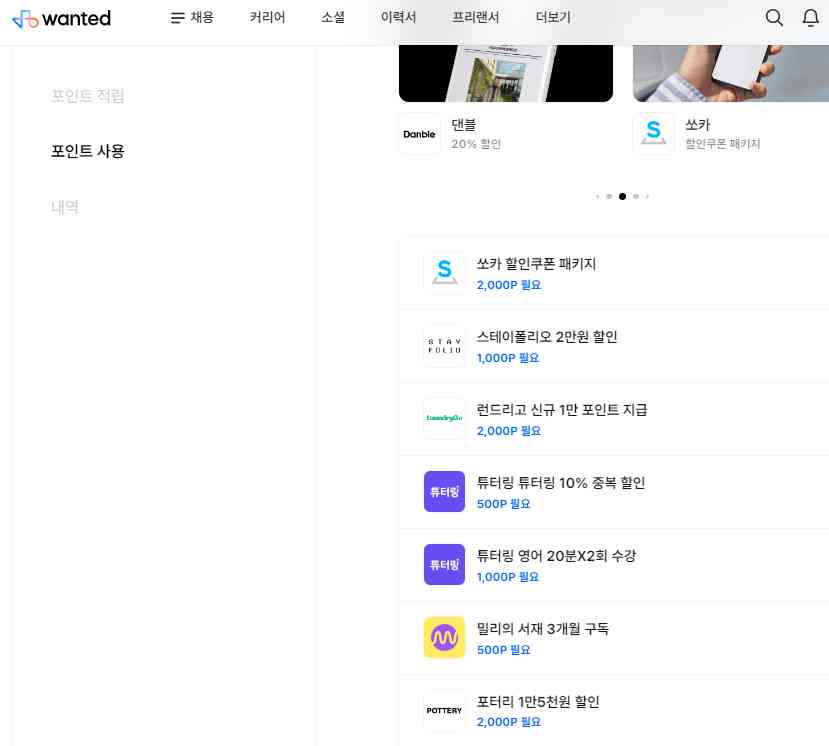Open the search icon in header
The image size is (829, 746).
point(773,18)
